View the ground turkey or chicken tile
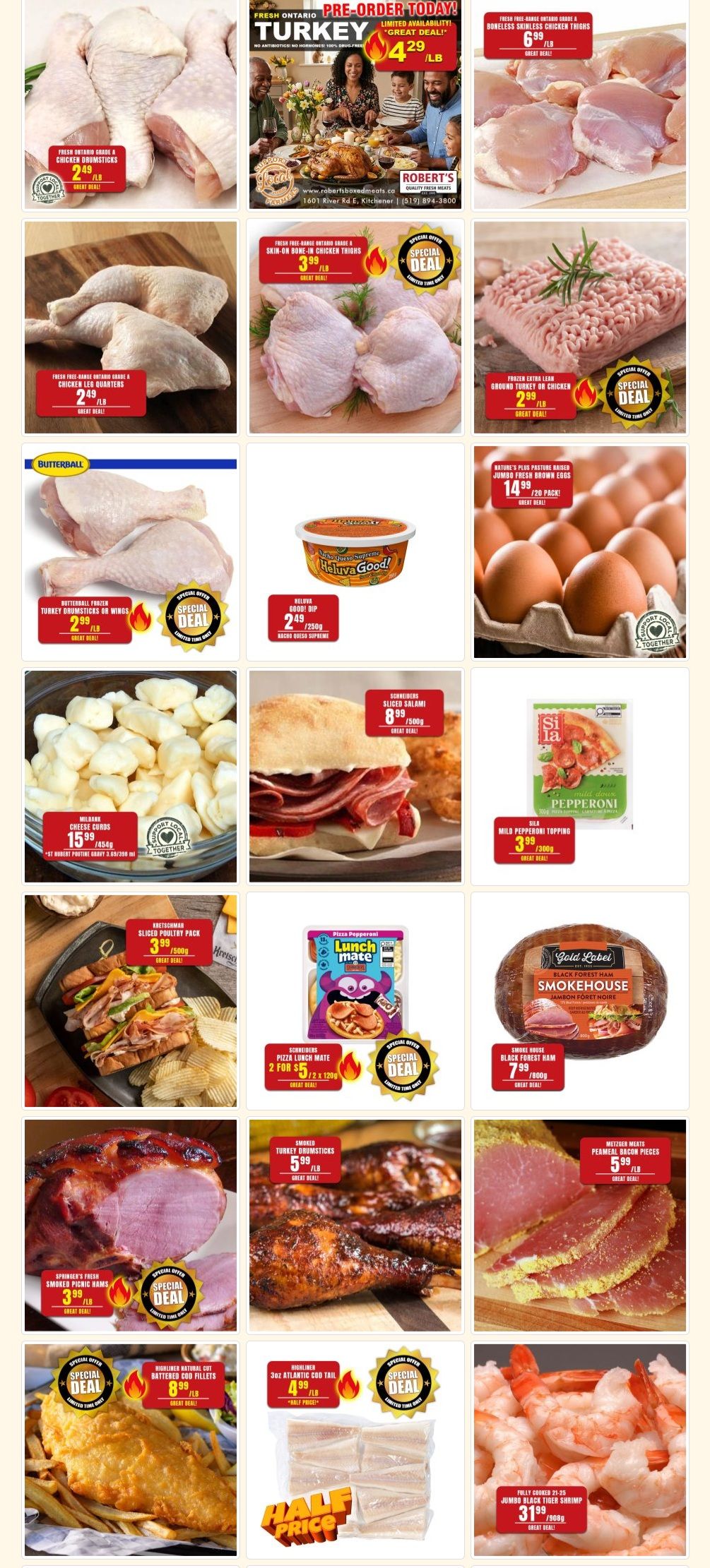This screenshot has height=1568, width=710. click(x=579, y=327)
